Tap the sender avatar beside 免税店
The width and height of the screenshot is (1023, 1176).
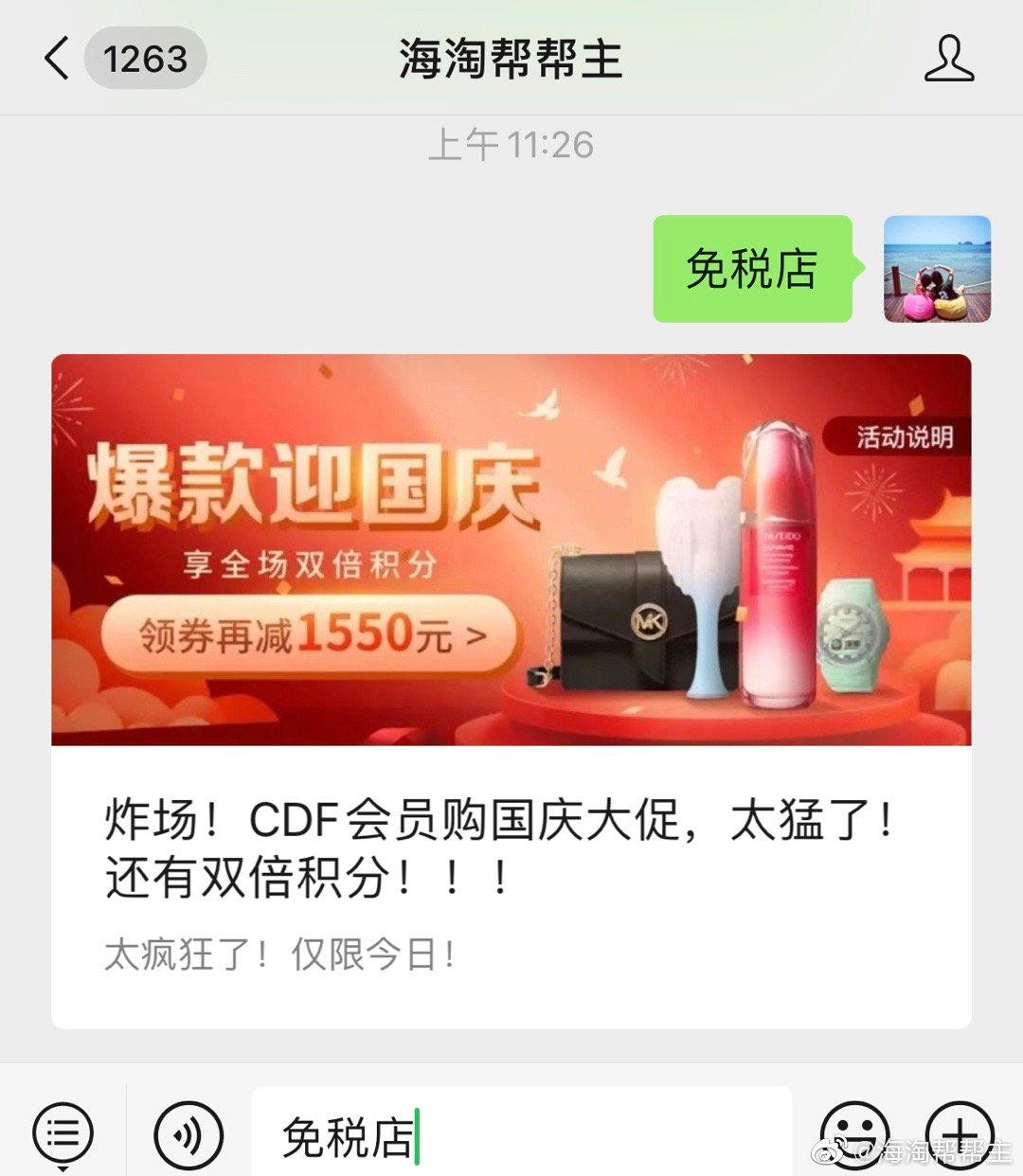[x=937, y=269]
